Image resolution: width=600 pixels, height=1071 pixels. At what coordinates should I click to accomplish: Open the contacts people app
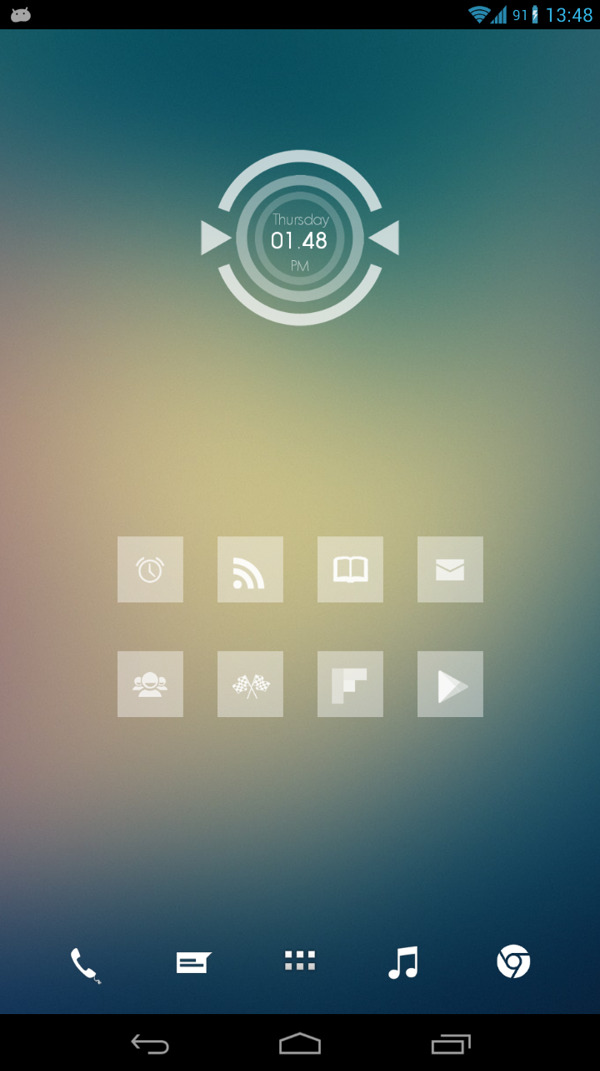[x=150, y=684]
